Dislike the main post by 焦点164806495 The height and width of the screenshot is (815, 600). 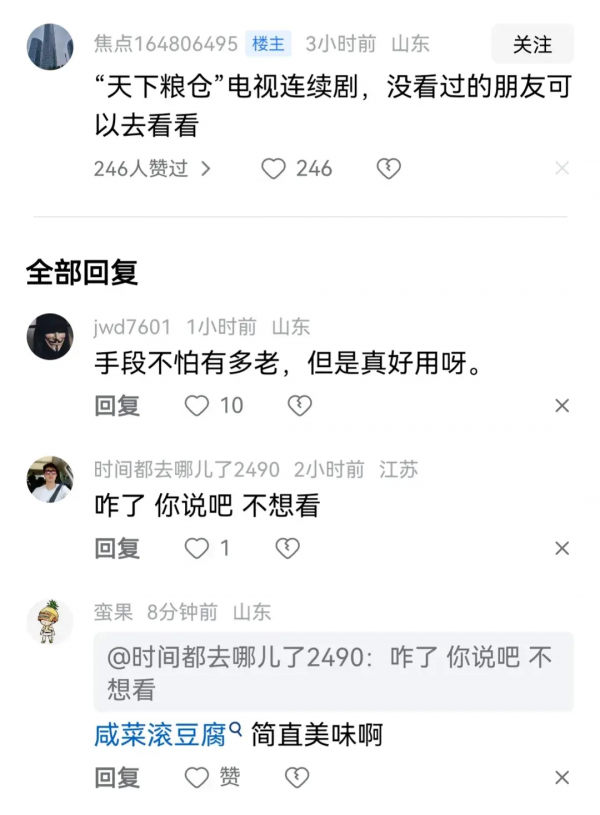388,169
